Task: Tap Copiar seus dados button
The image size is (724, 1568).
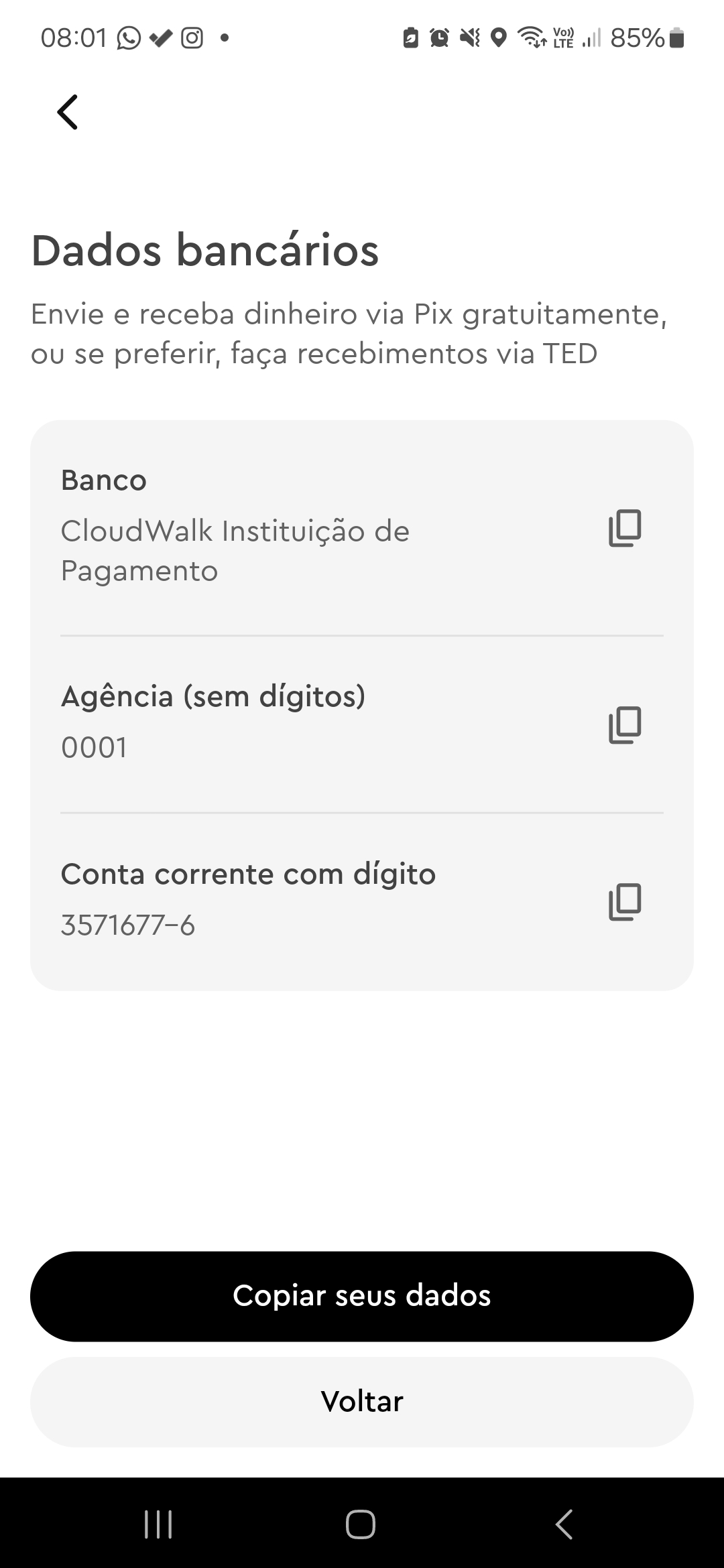Action: pyautogui.click(x=362, y=1296)
